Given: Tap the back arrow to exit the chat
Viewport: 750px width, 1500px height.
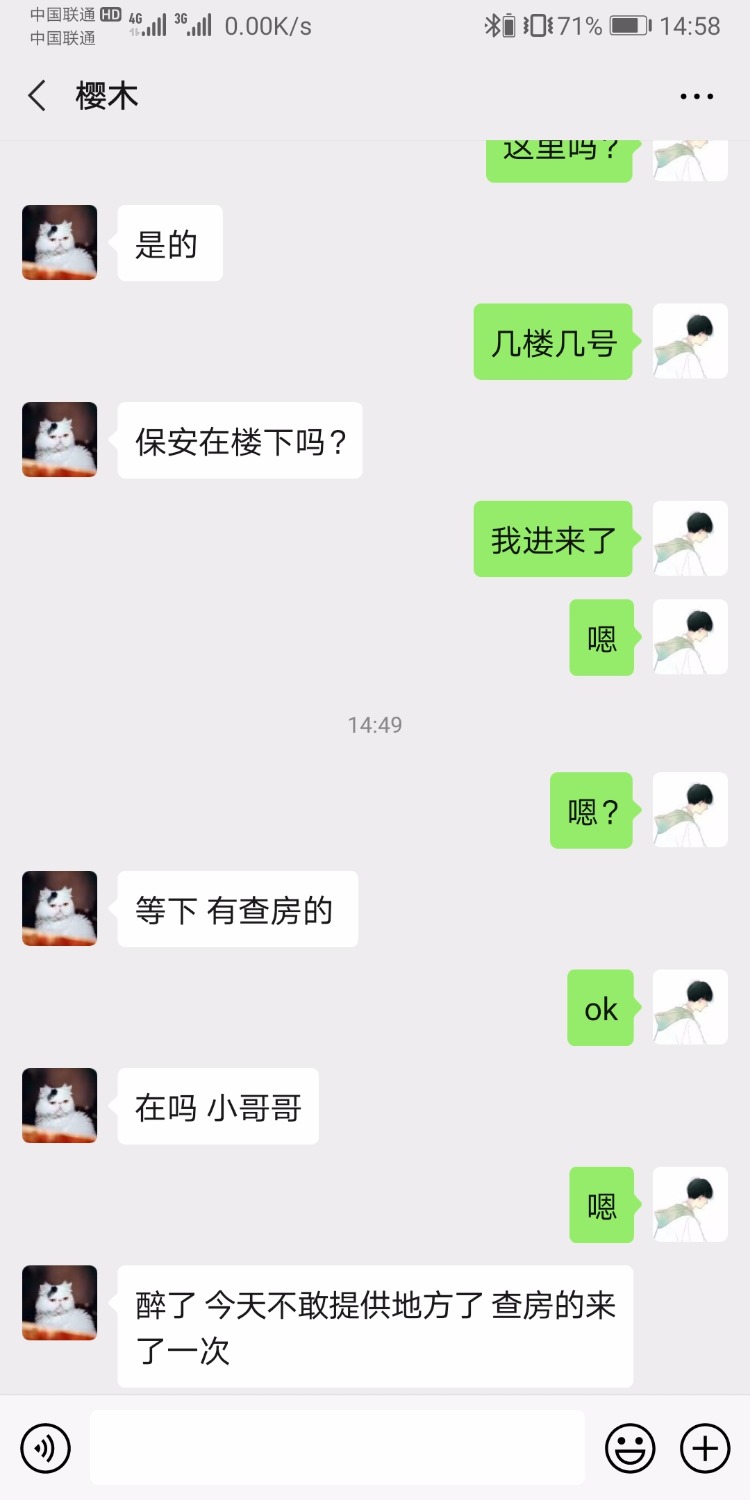Looking at the screenshot, I should [36, 95].
